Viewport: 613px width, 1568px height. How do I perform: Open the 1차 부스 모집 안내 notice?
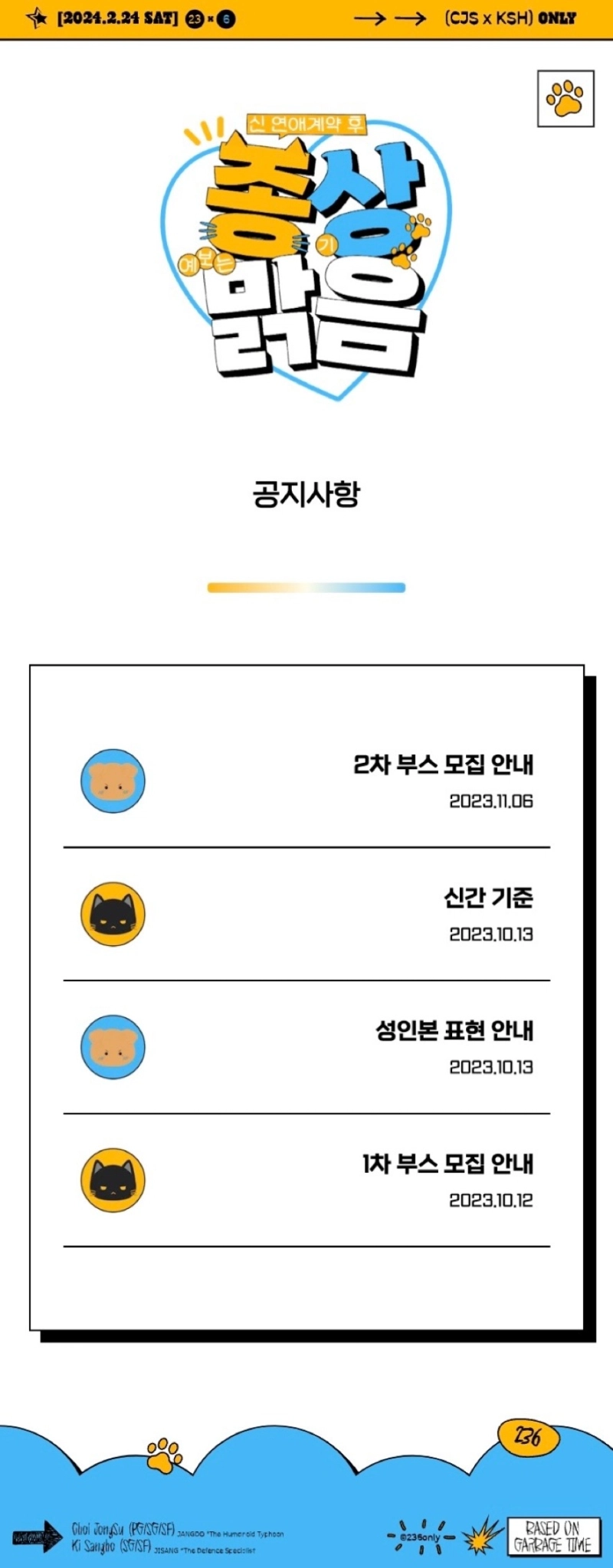[447, 1164]
